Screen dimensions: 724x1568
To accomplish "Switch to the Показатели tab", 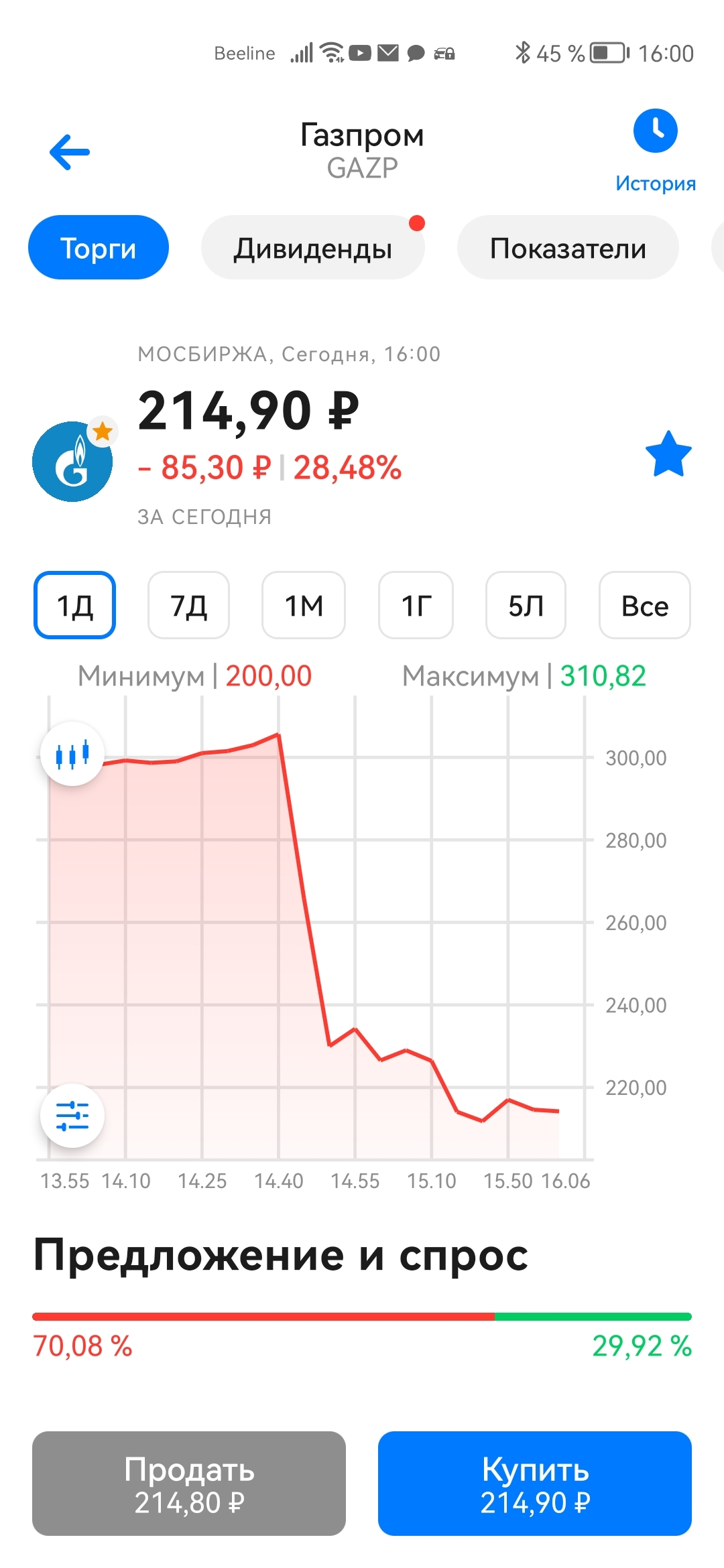I will pyautogui.click(x=568, y=248).
